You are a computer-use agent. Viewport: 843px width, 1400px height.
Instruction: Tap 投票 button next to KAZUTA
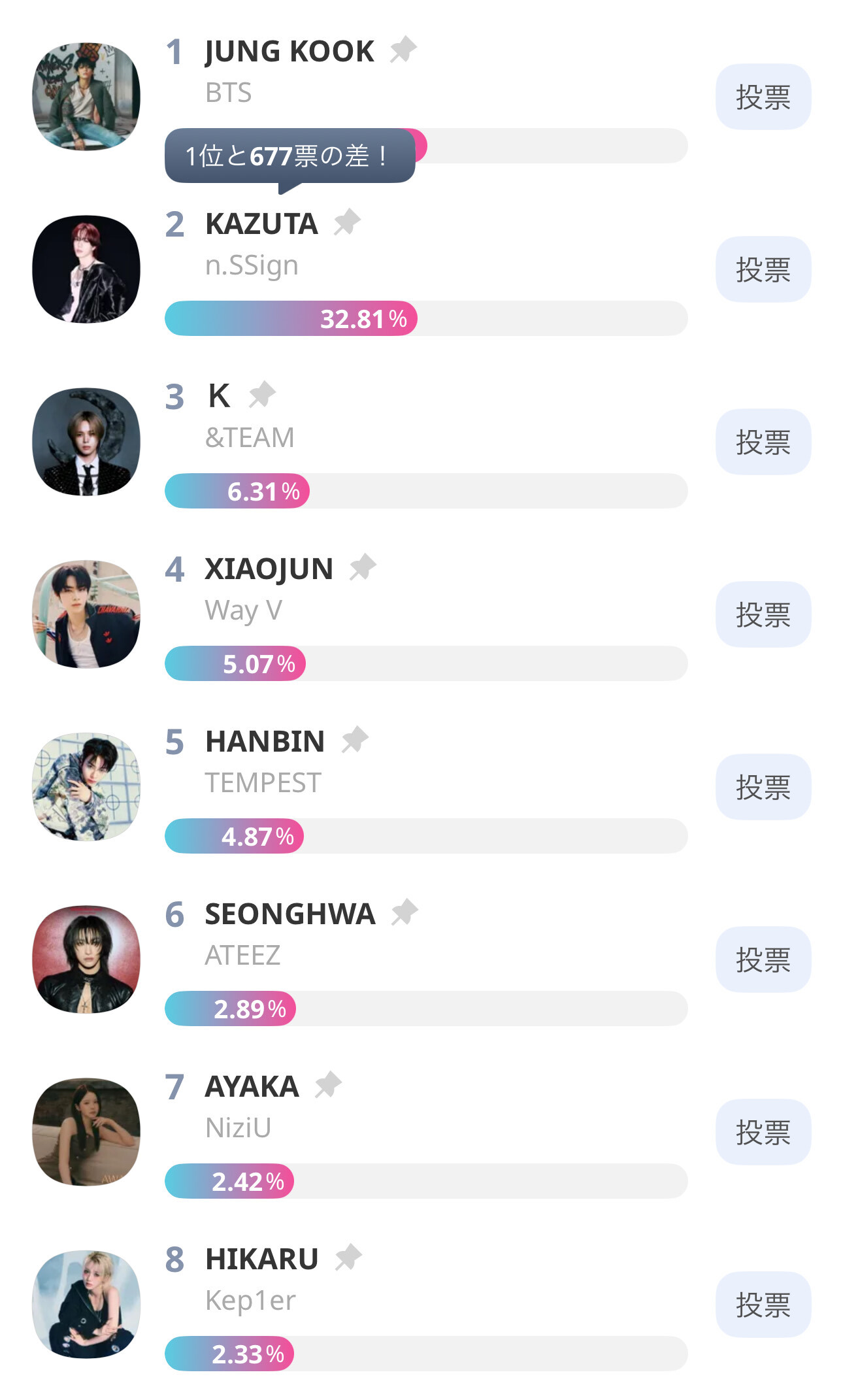click(x=763, y=269)
